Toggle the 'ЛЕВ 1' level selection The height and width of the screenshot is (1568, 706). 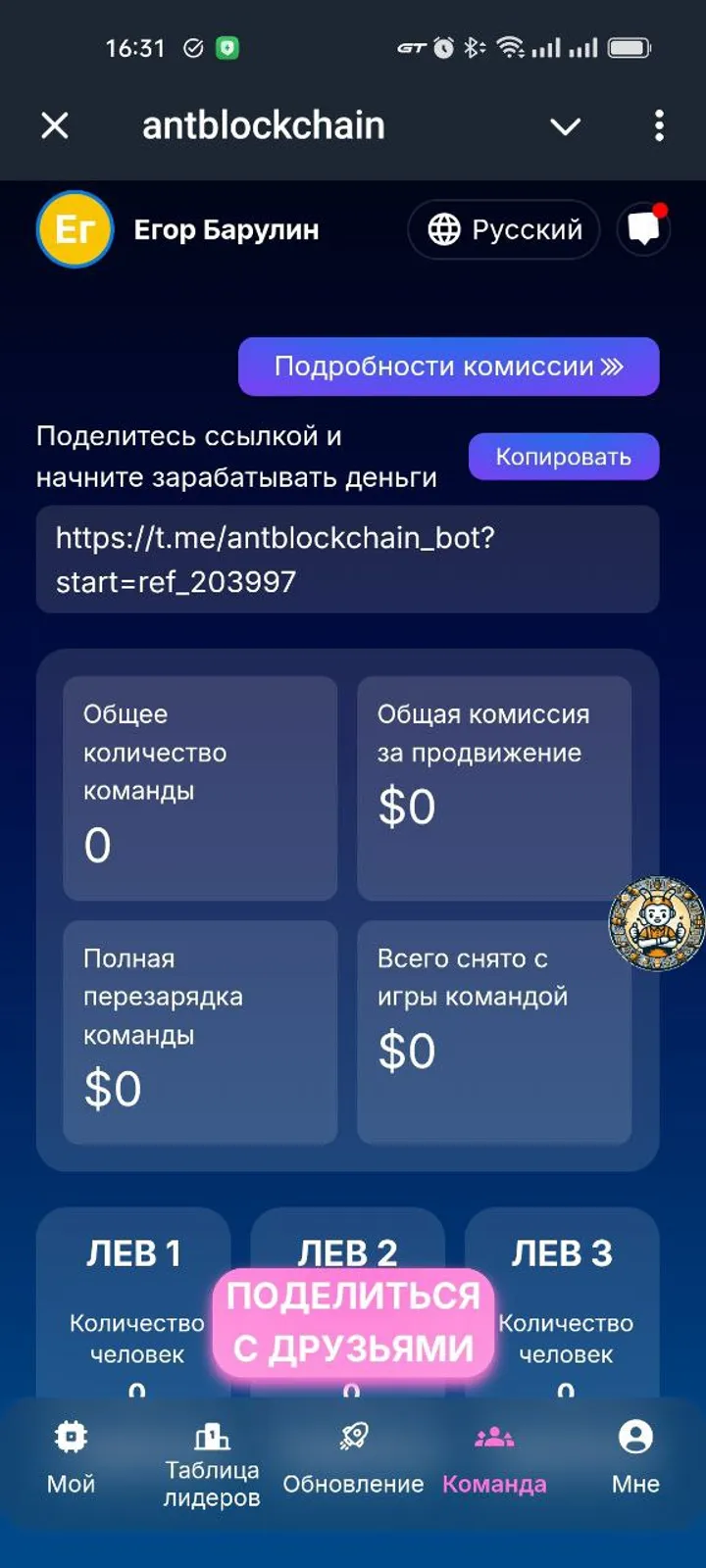tap(133, 1252)
